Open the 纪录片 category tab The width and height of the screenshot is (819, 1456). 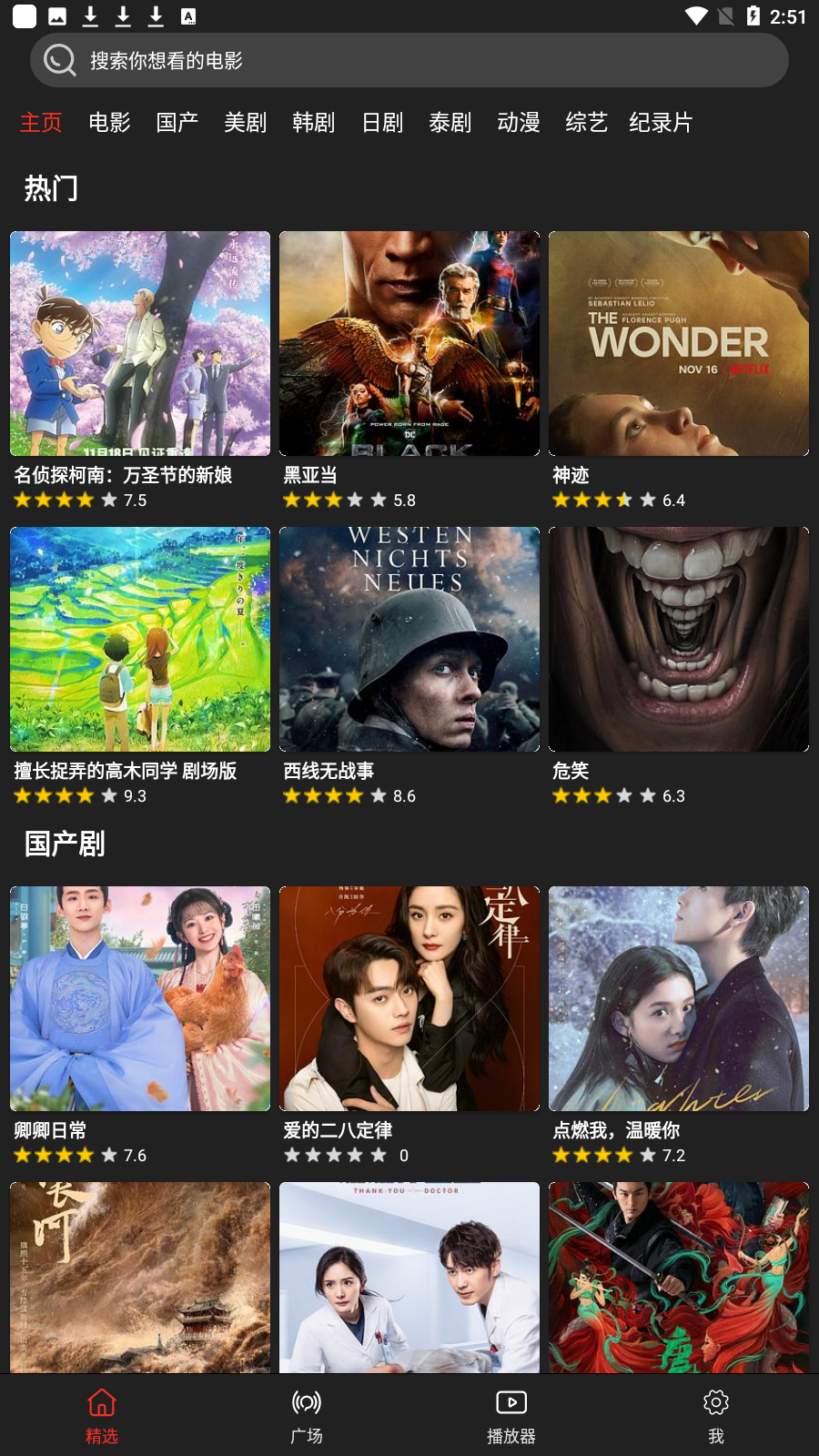tap(661, 122)
